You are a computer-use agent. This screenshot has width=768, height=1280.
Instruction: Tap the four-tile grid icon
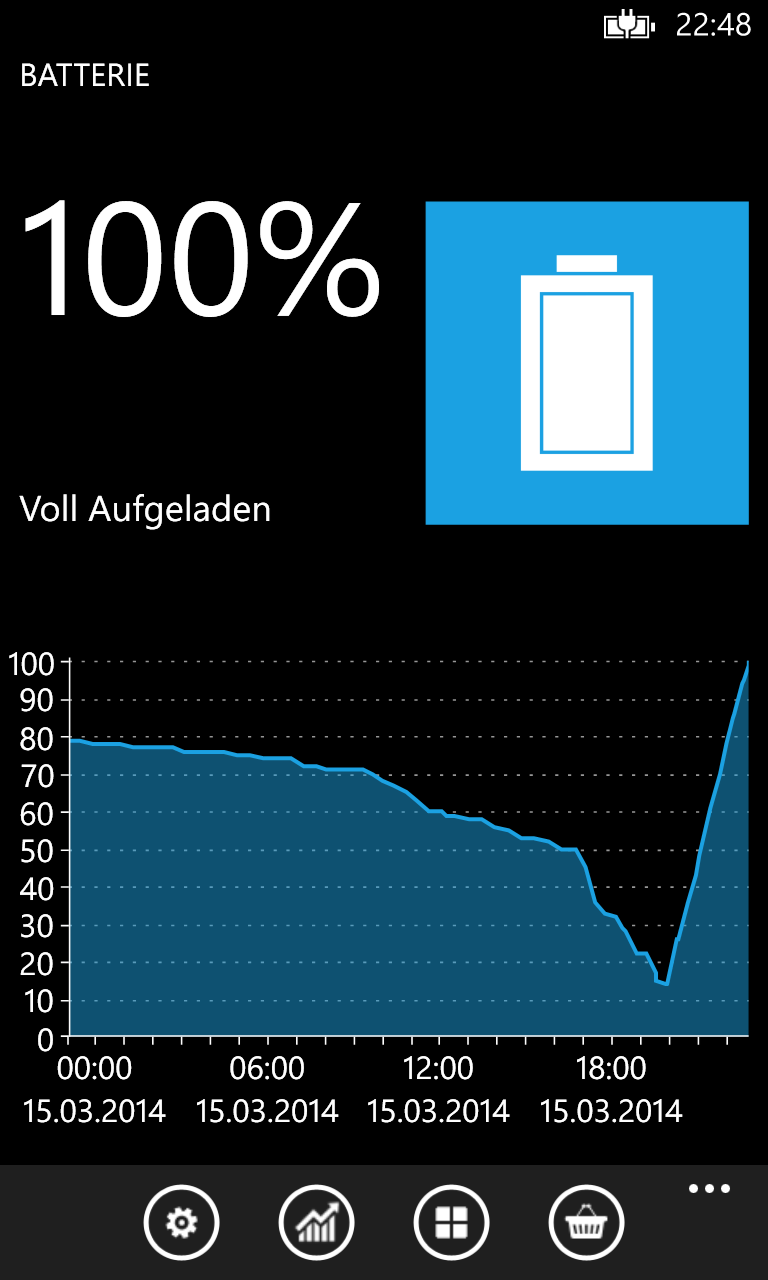451,1222
